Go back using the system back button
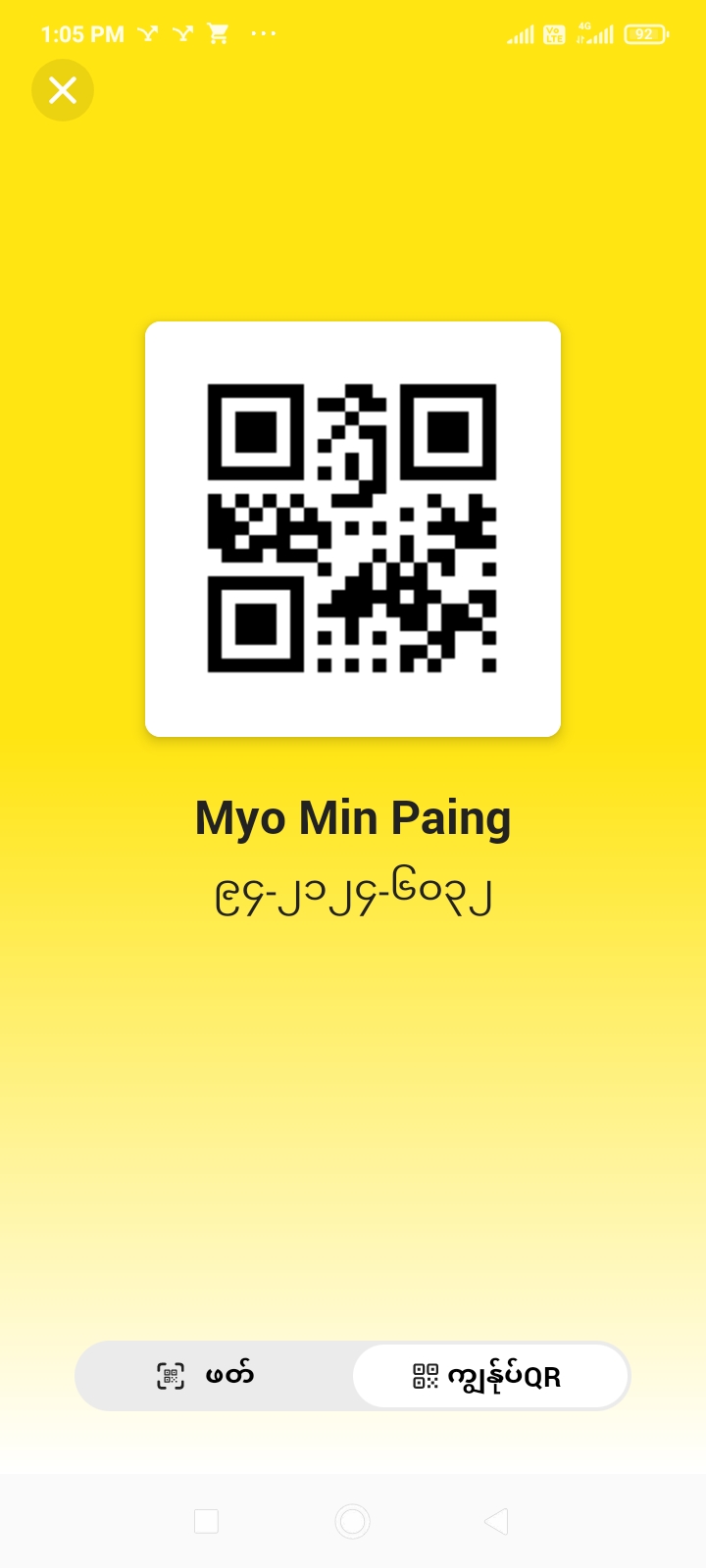The width and height of the screenshot is (706, 1568). pos(496,1521)
